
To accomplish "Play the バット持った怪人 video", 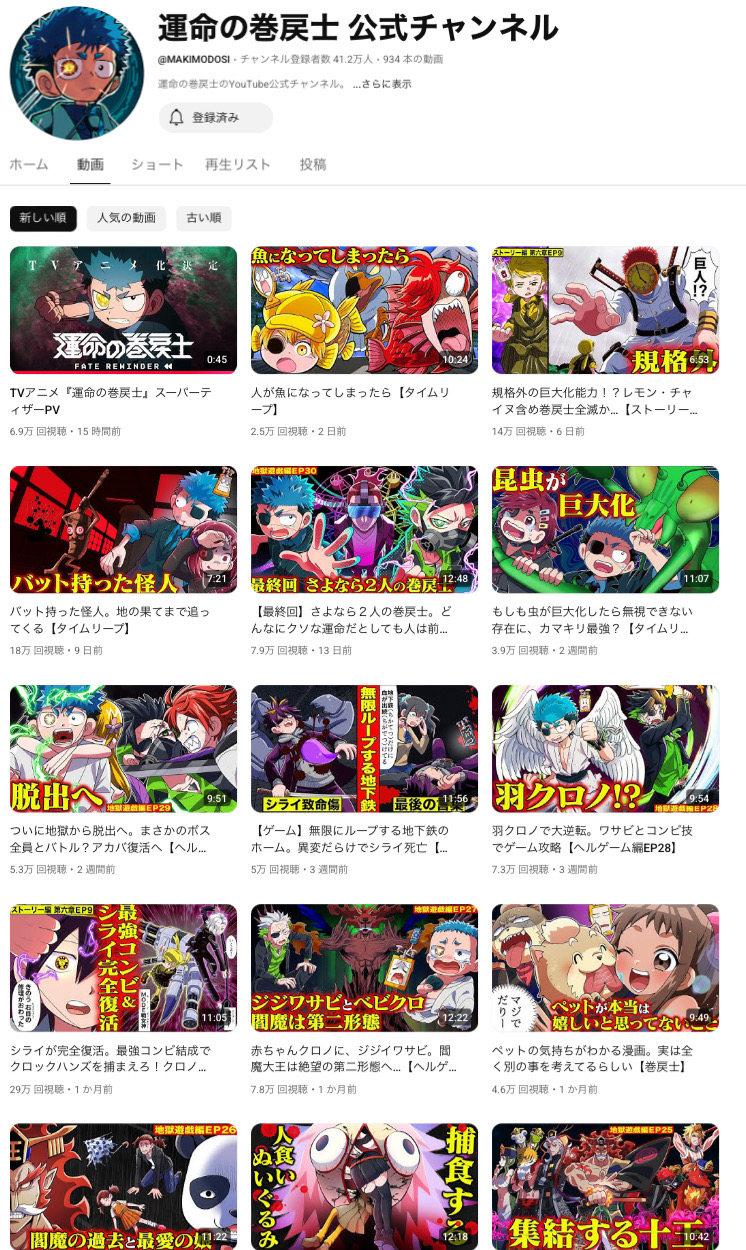I will [123, 529].
